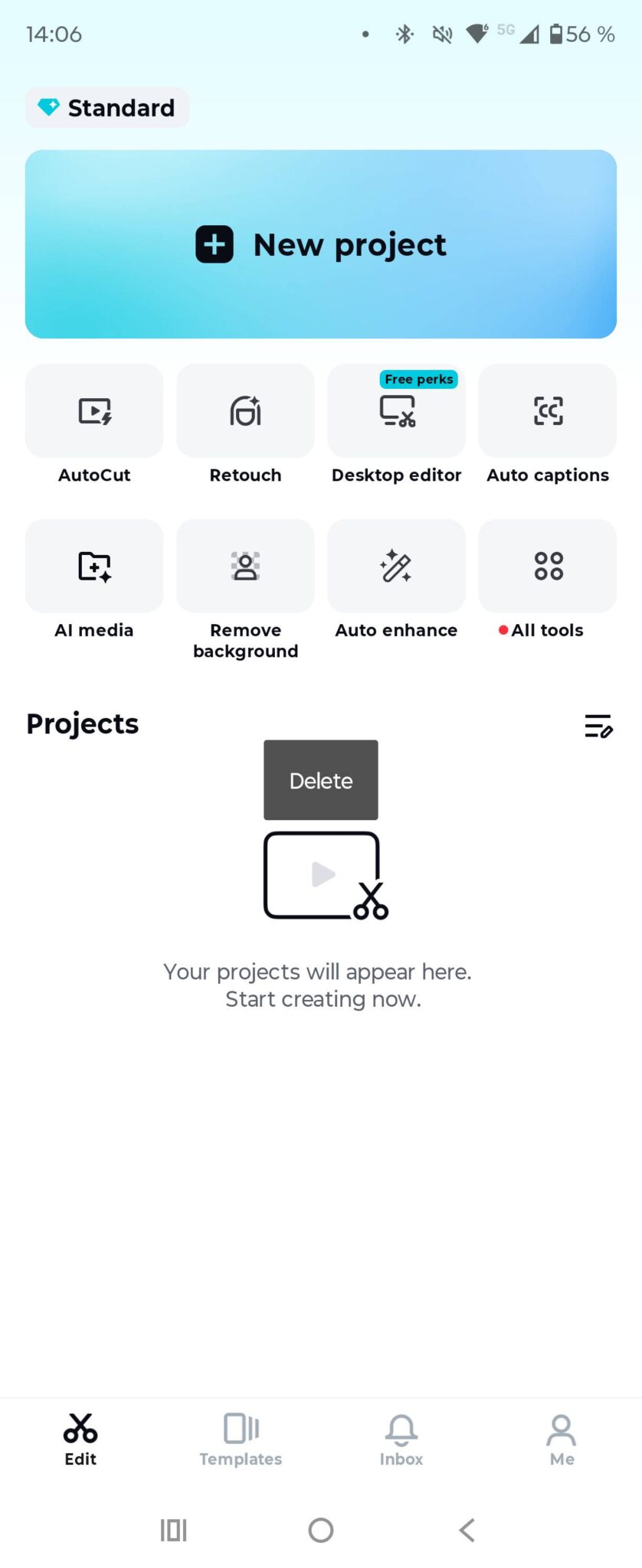Open Auto enhance

tap(396, 567)
